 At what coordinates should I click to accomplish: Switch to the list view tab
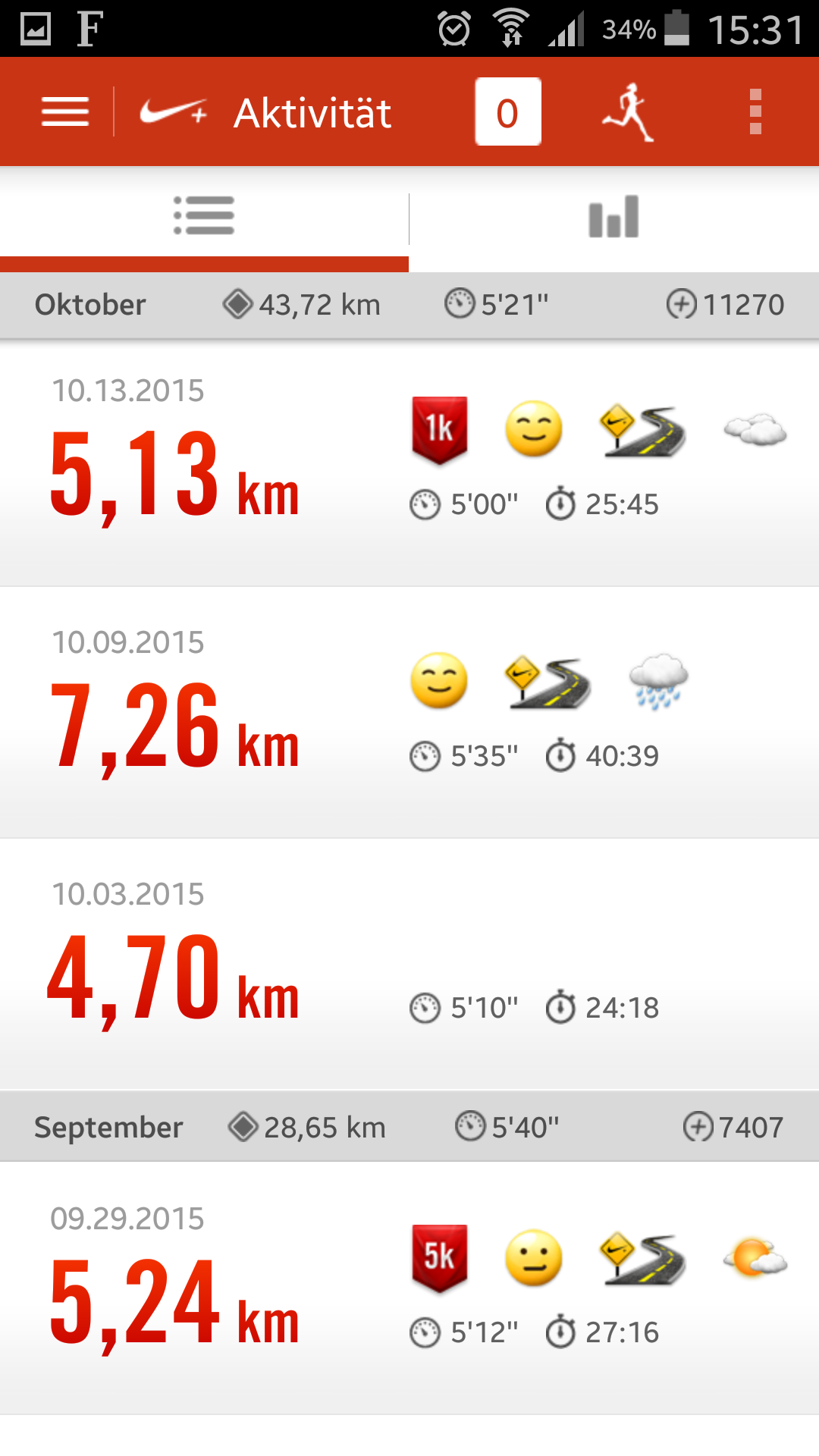(x=204, y=217)
